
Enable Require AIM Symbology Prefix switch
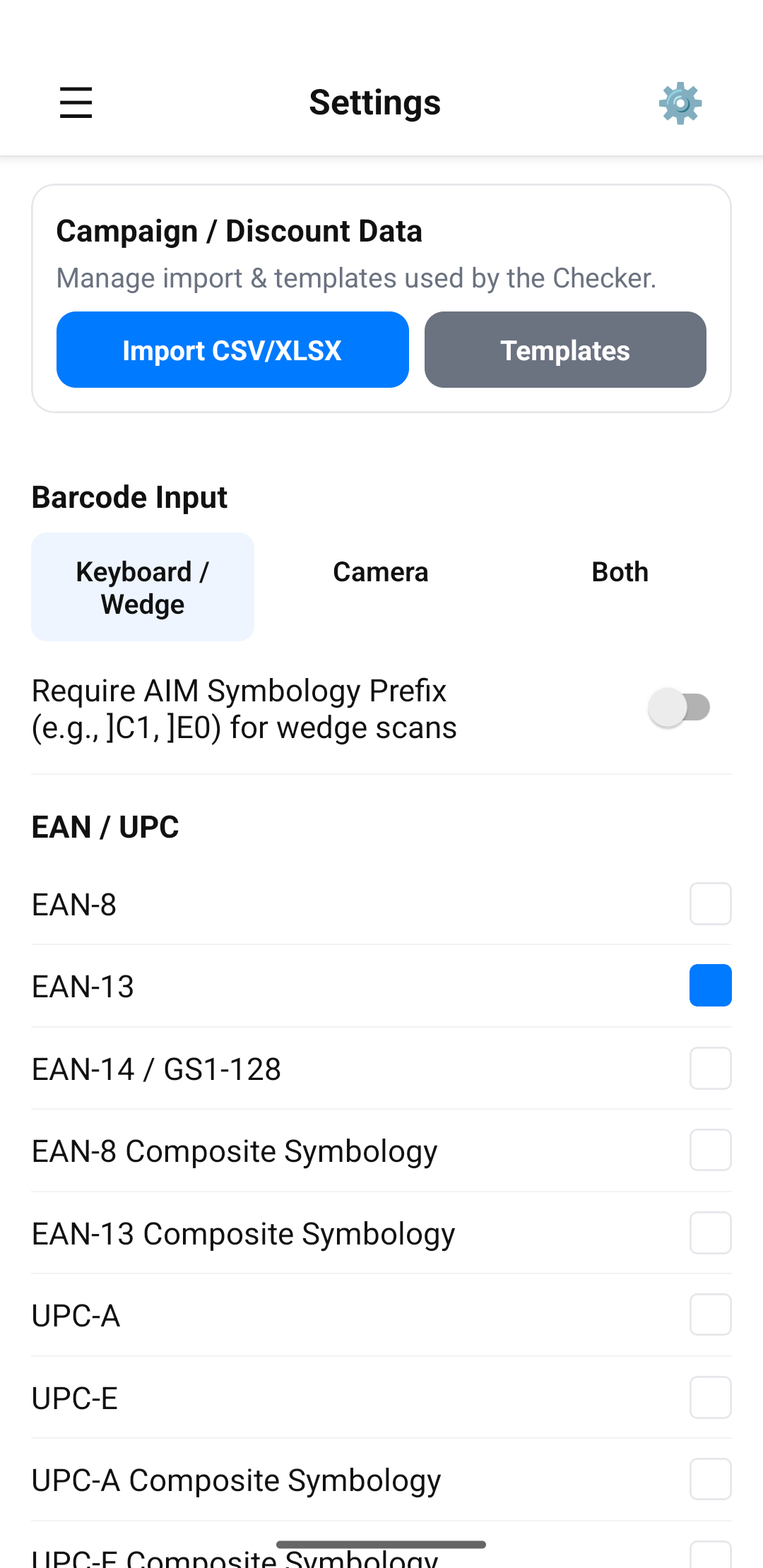point(680,708)
